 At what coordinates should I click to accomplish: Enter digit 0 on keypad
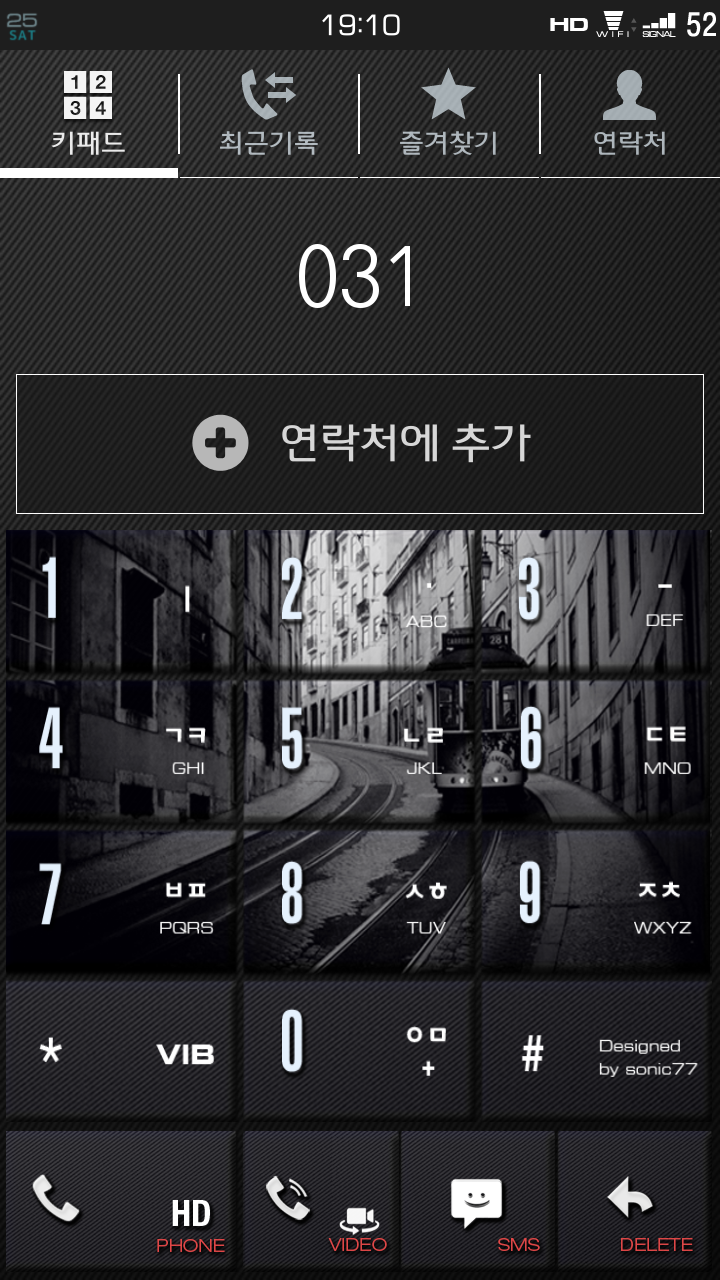tap(359, 1050)
